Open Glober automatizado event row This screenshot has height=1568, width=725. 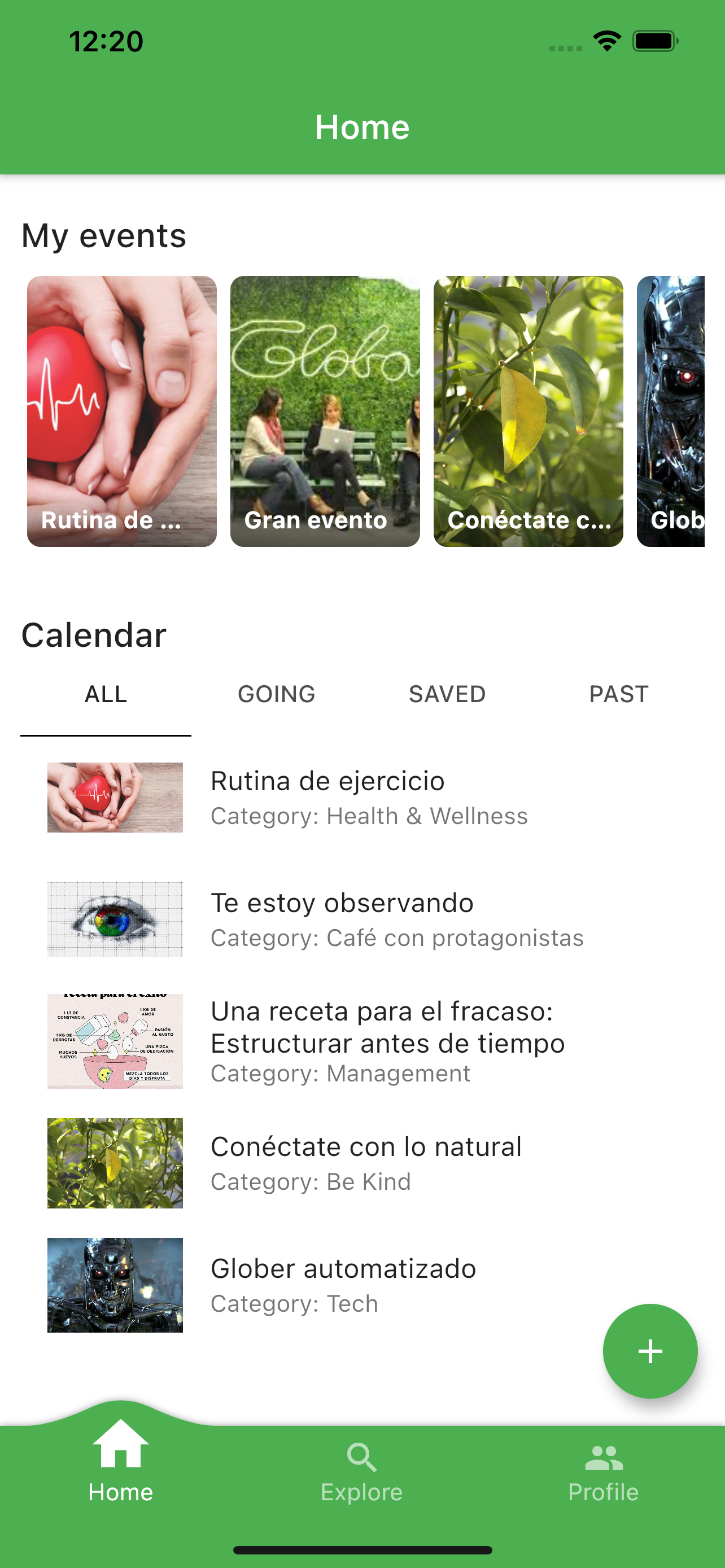[x=362, y=1284]
